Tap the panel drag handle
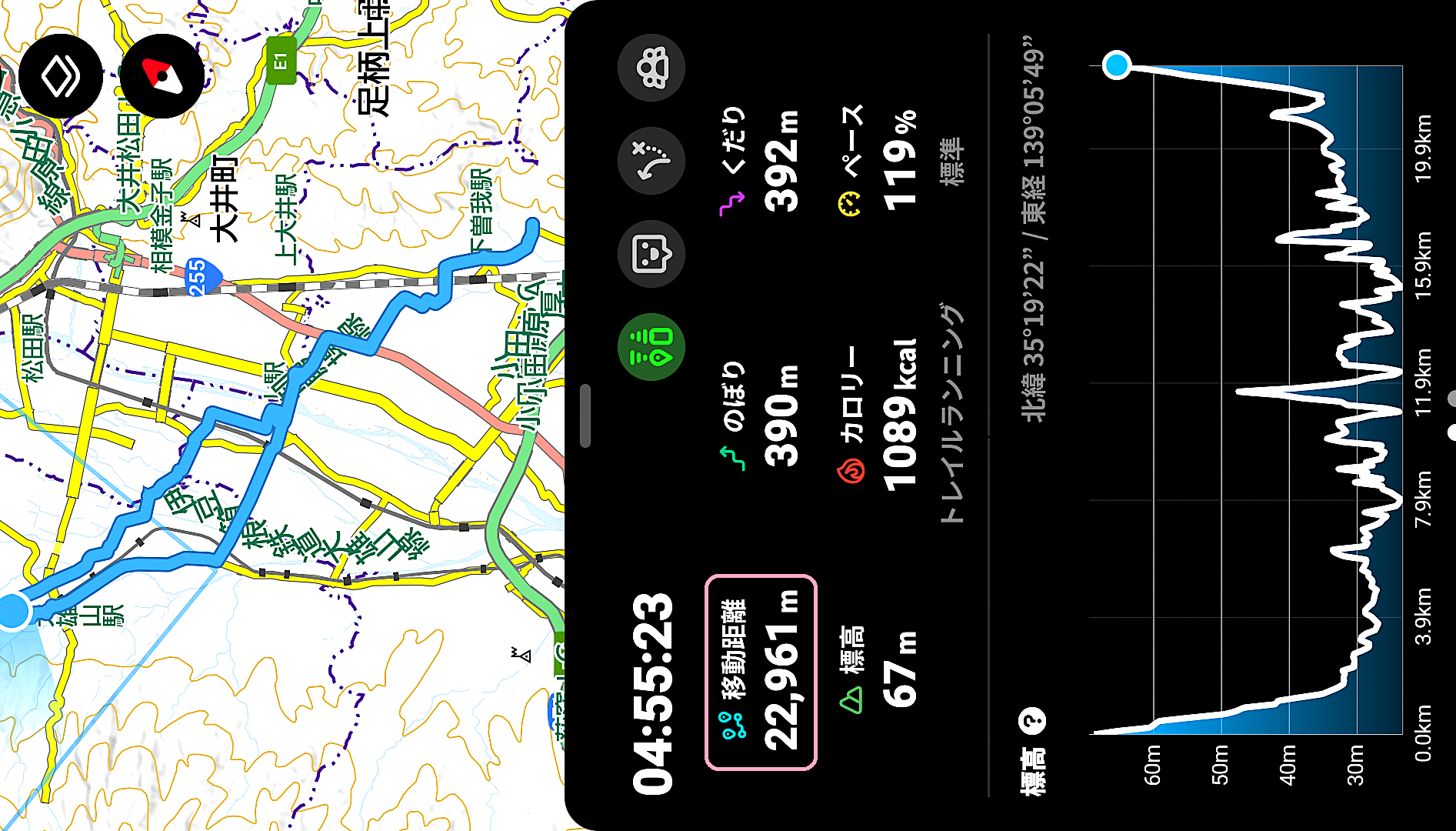The height and width of the screenshot is (831, 1456). [x=585, y=415]
